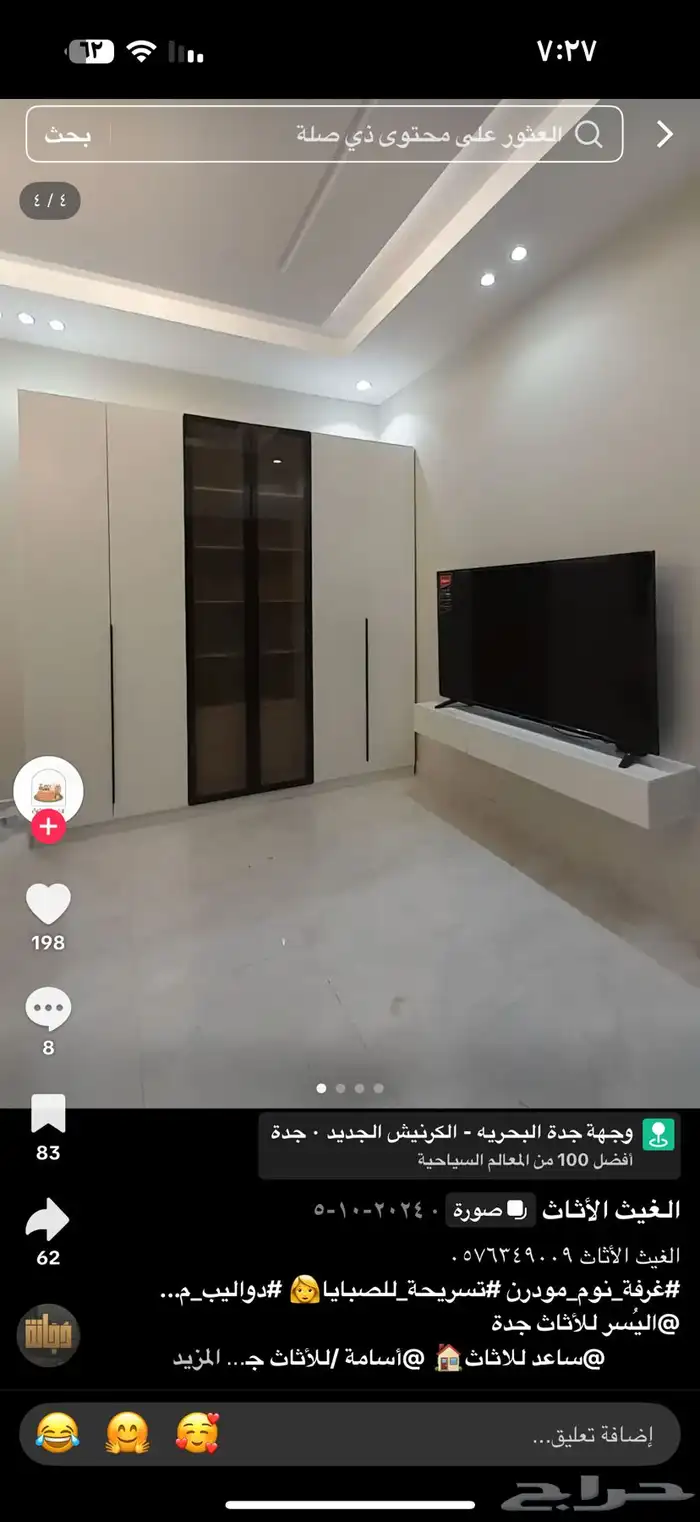Image resolution: width=700 pixels, height=1522 pixels.
Task: Open the creator's profile avatar
Action: pos(48,790)
